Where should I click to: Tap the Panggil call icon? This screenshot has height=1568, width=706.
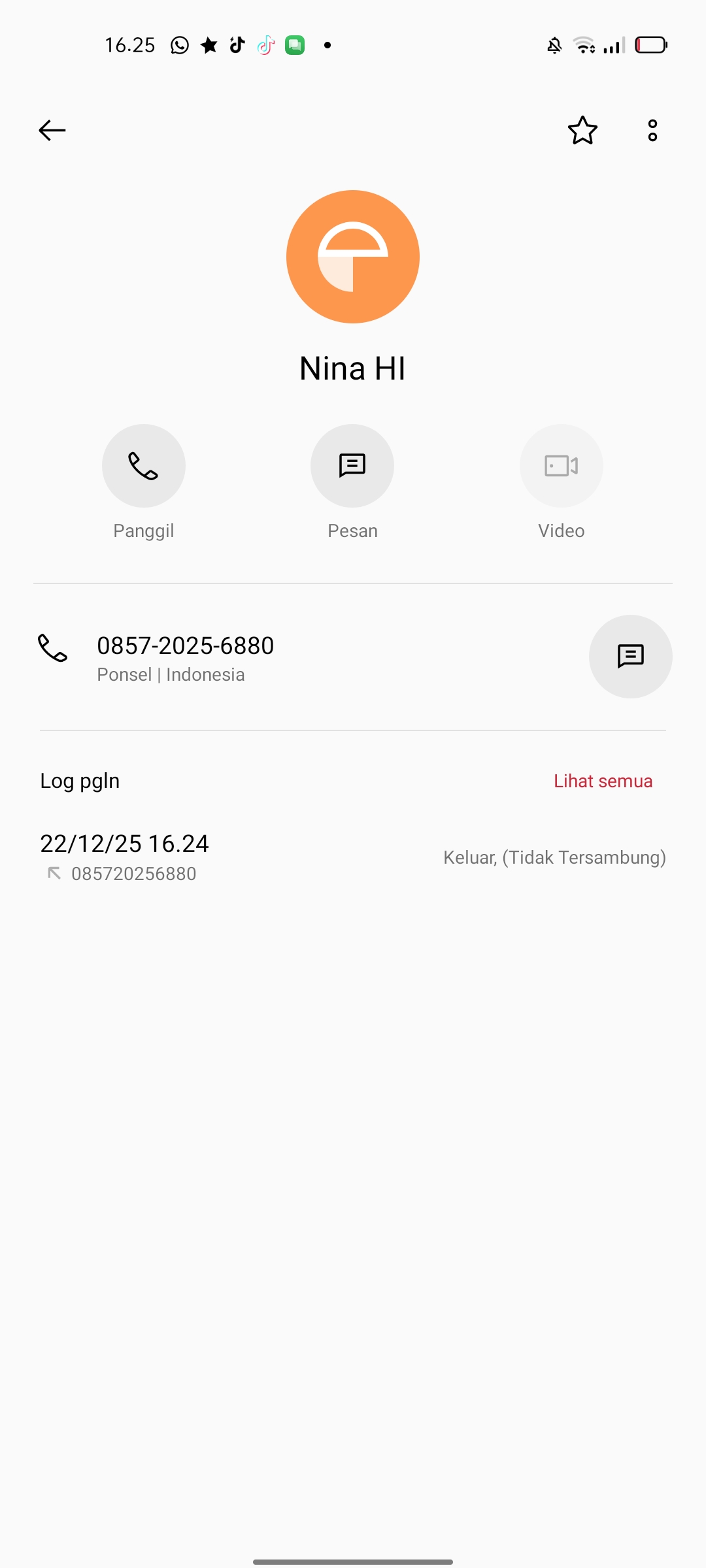tap(143, 465)
